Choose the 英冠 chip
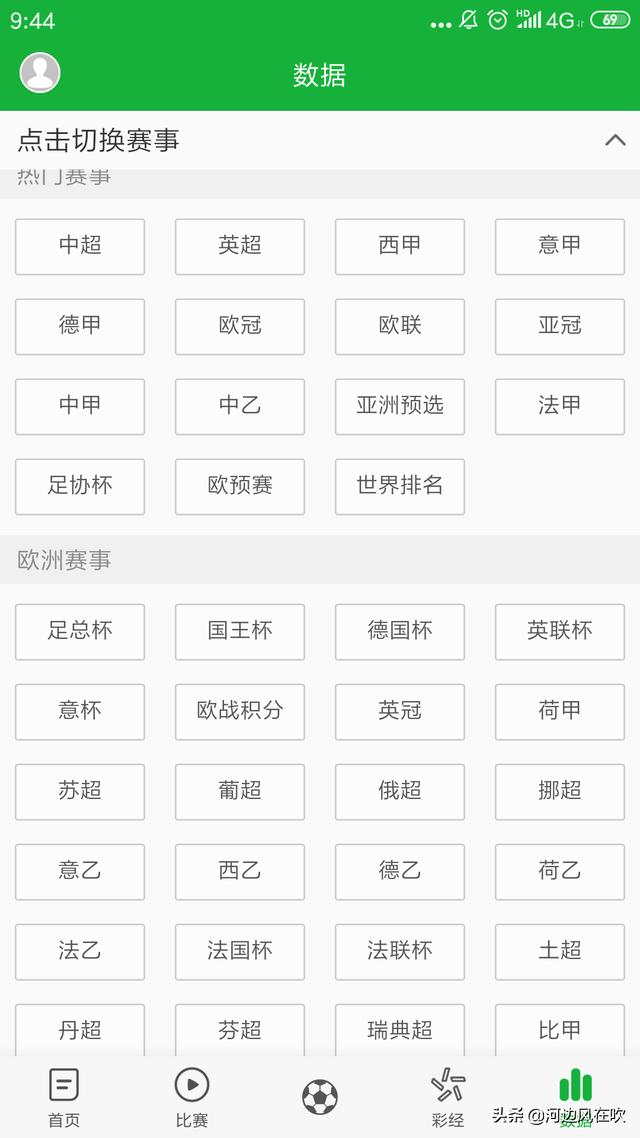The width and height of the screenshot is (640, 1138). tap(400, 711)
